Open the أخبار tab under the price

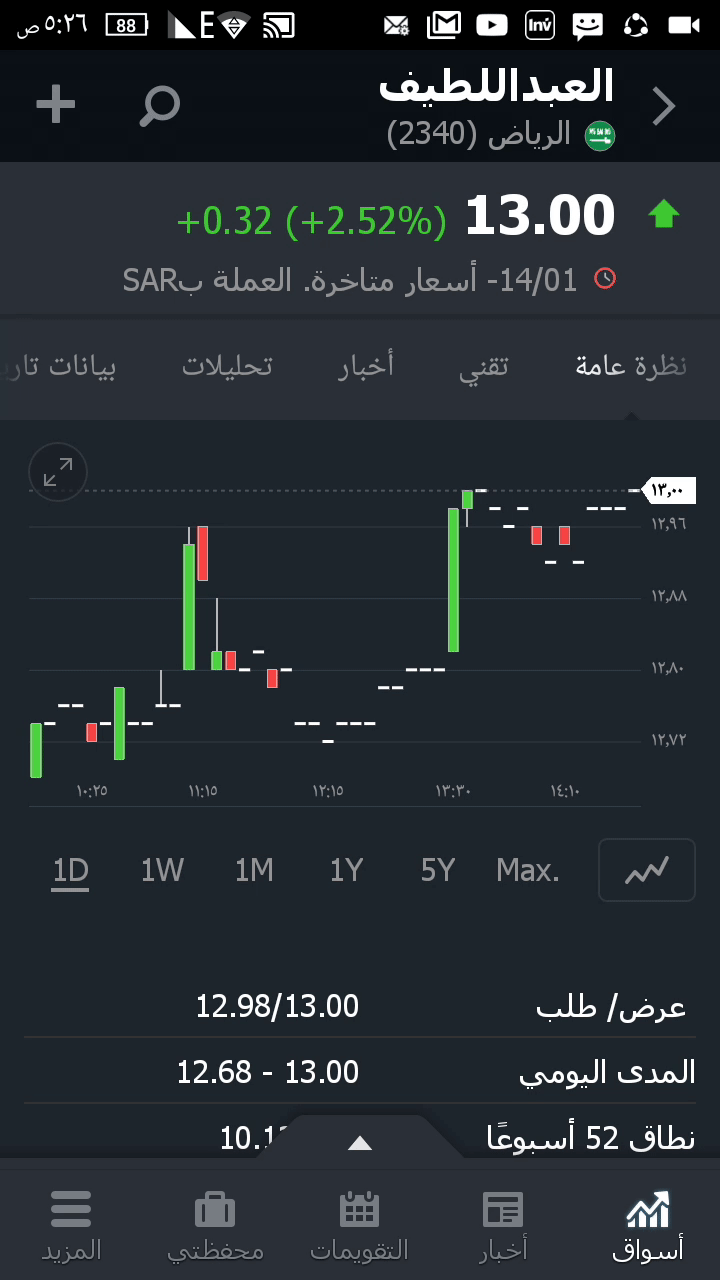click(366, 366)
